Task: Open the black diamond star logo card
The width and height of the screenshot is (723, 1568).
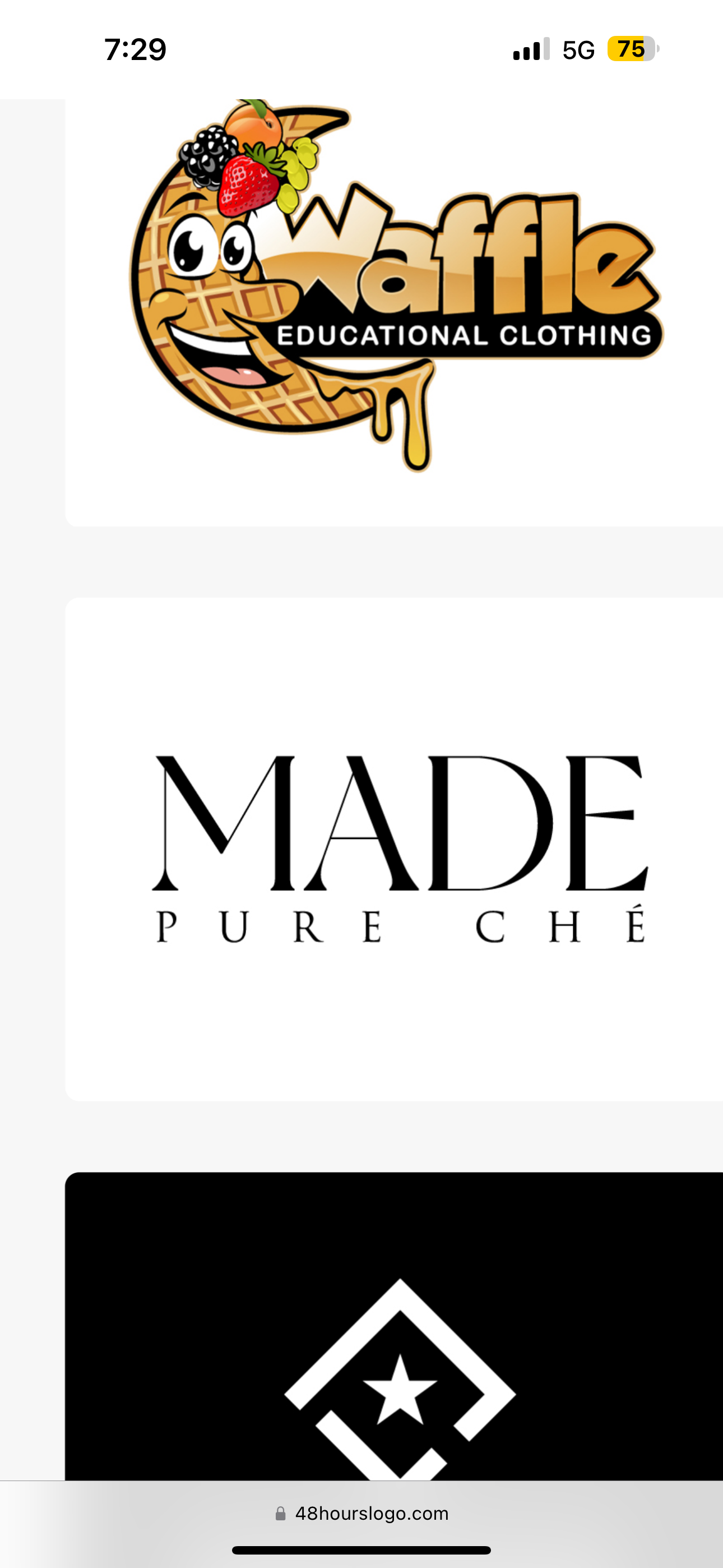Action: (x=395, y=1326)
